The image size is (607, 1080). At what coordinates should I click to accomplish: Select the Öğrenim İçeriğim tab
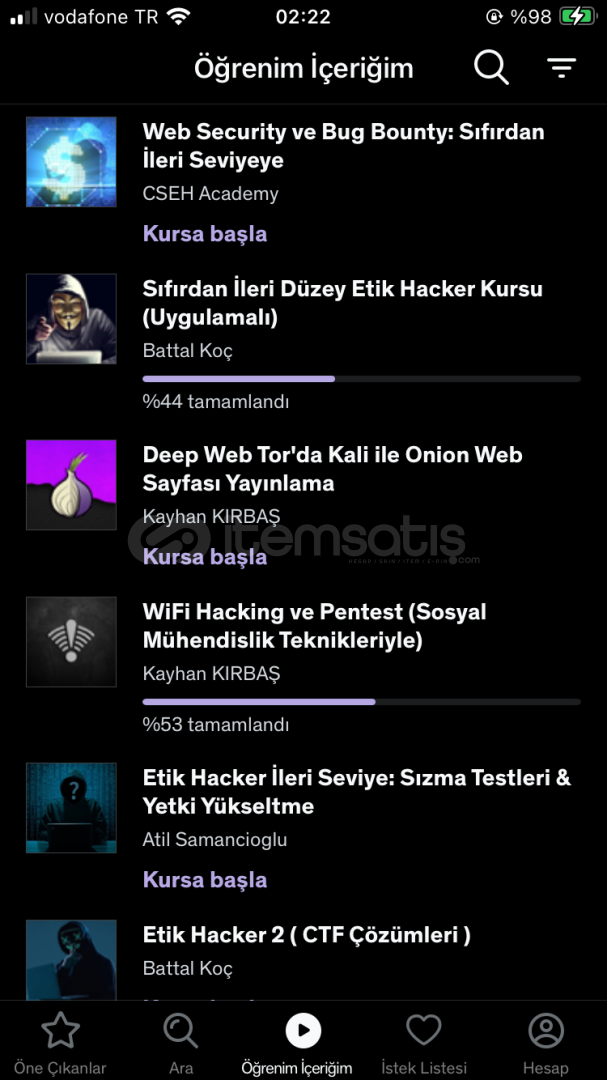(x=303, y=1043)
